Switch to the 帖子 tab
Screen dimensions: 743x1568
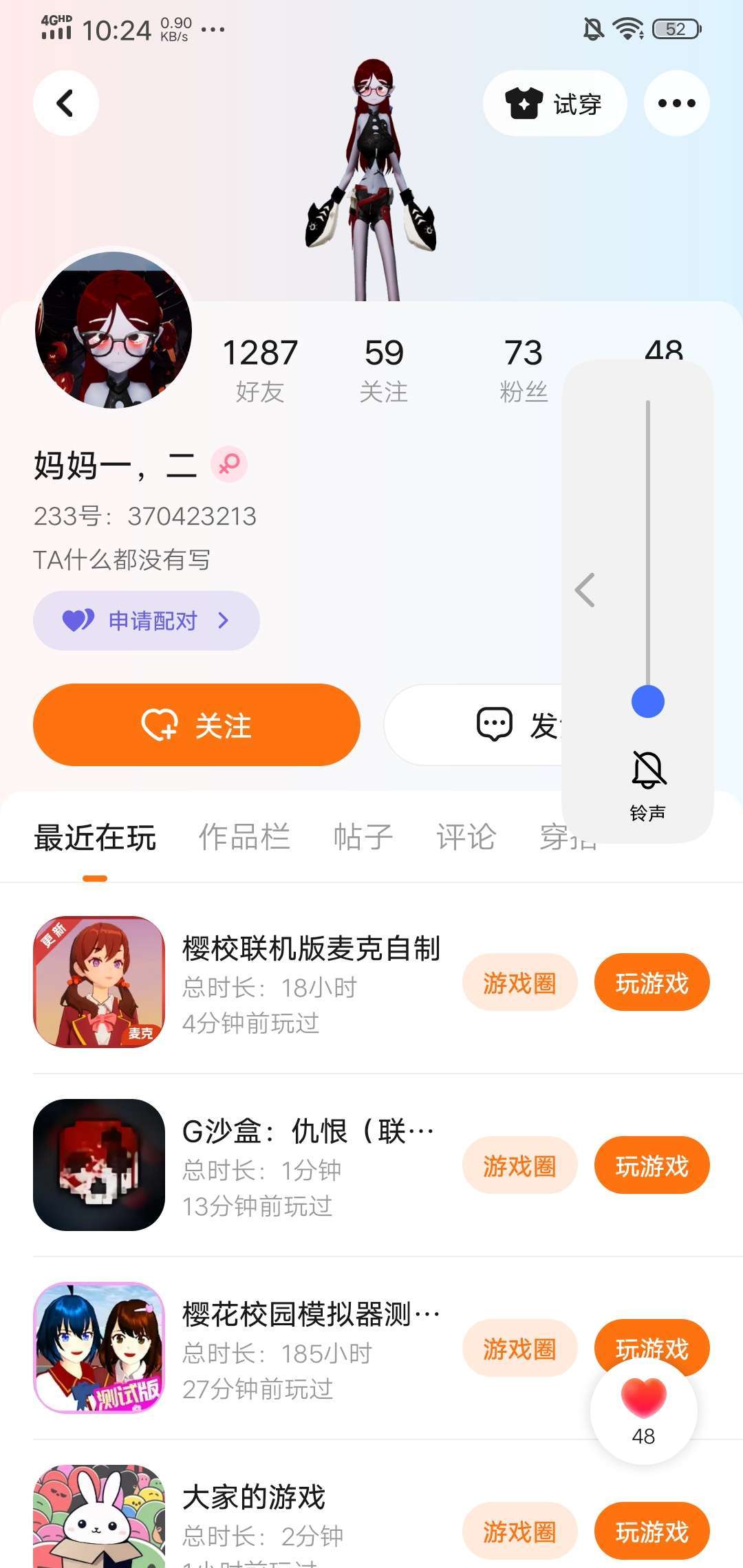(x=363, y=838)
